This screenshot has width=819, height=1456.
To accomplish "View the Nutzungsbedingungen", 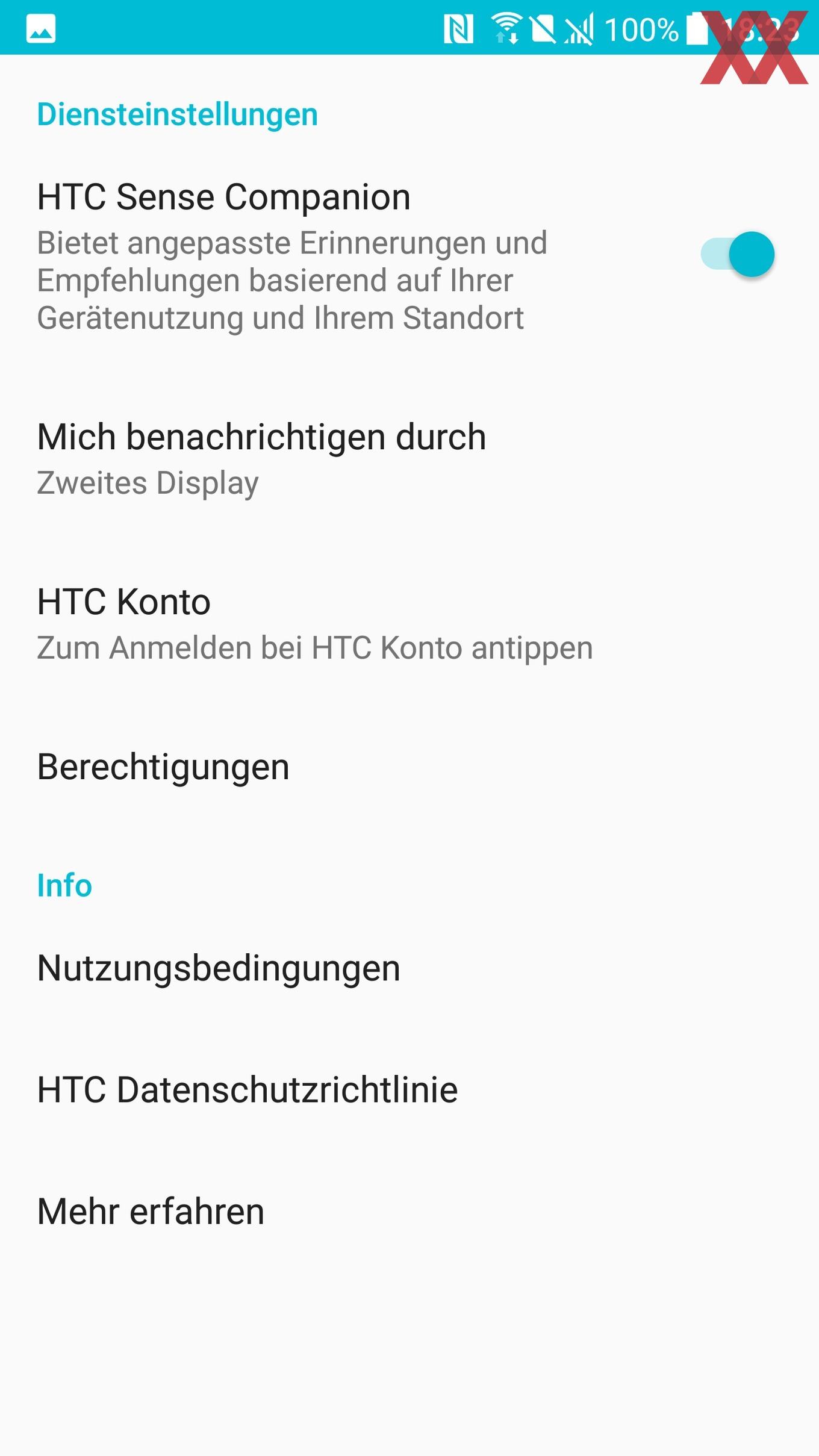I will pos(409,968).
